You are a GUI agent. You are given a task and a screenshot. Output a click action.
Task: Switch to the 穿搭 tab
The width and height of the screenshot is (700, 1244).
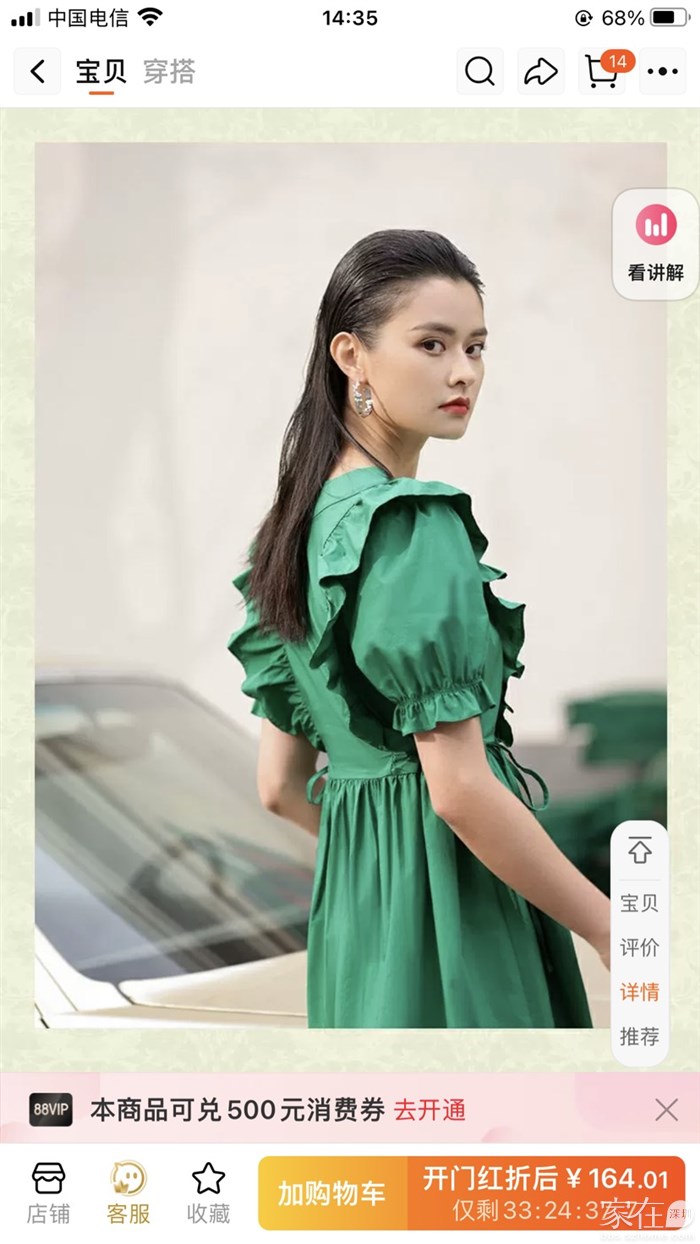point(169,72)
